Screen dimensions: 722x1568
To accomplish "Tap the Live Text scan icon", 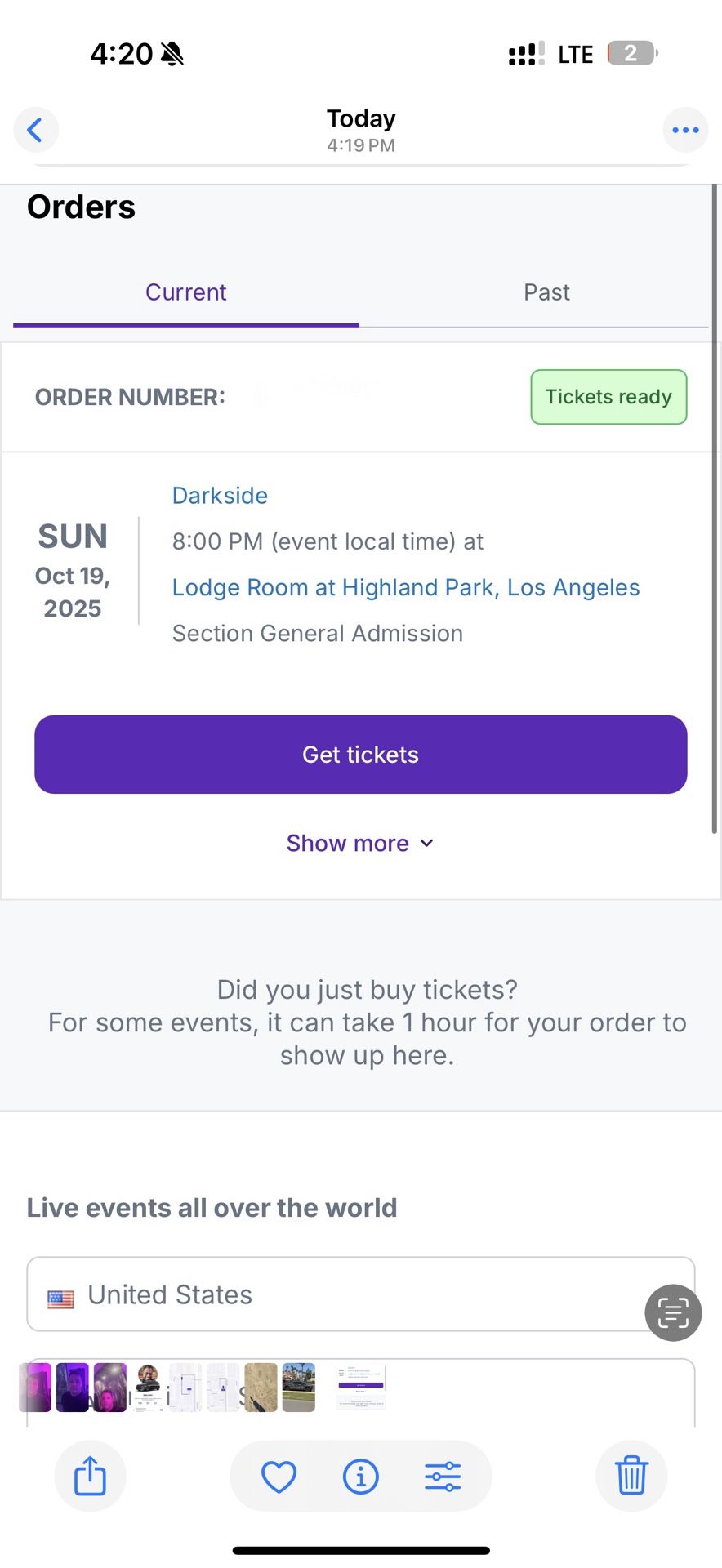I will tap(672, 1312).
